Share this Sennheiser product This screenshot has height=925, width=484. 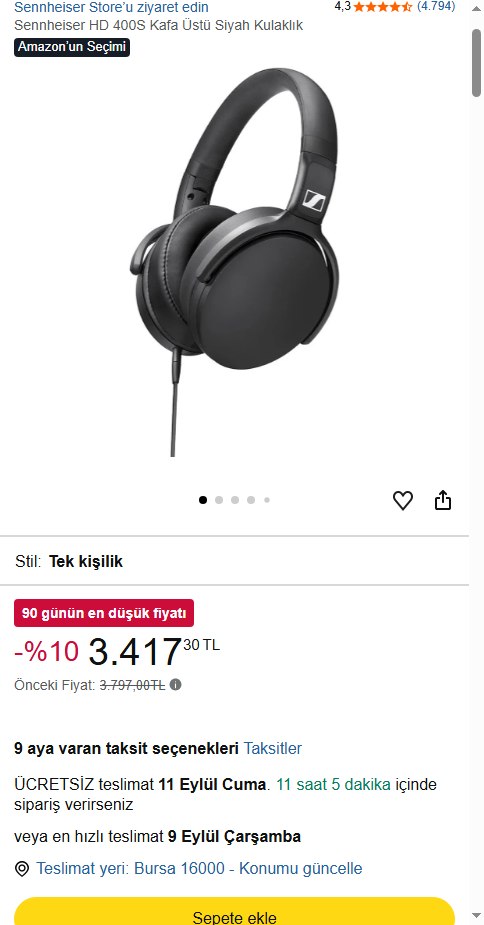(443, 500)
